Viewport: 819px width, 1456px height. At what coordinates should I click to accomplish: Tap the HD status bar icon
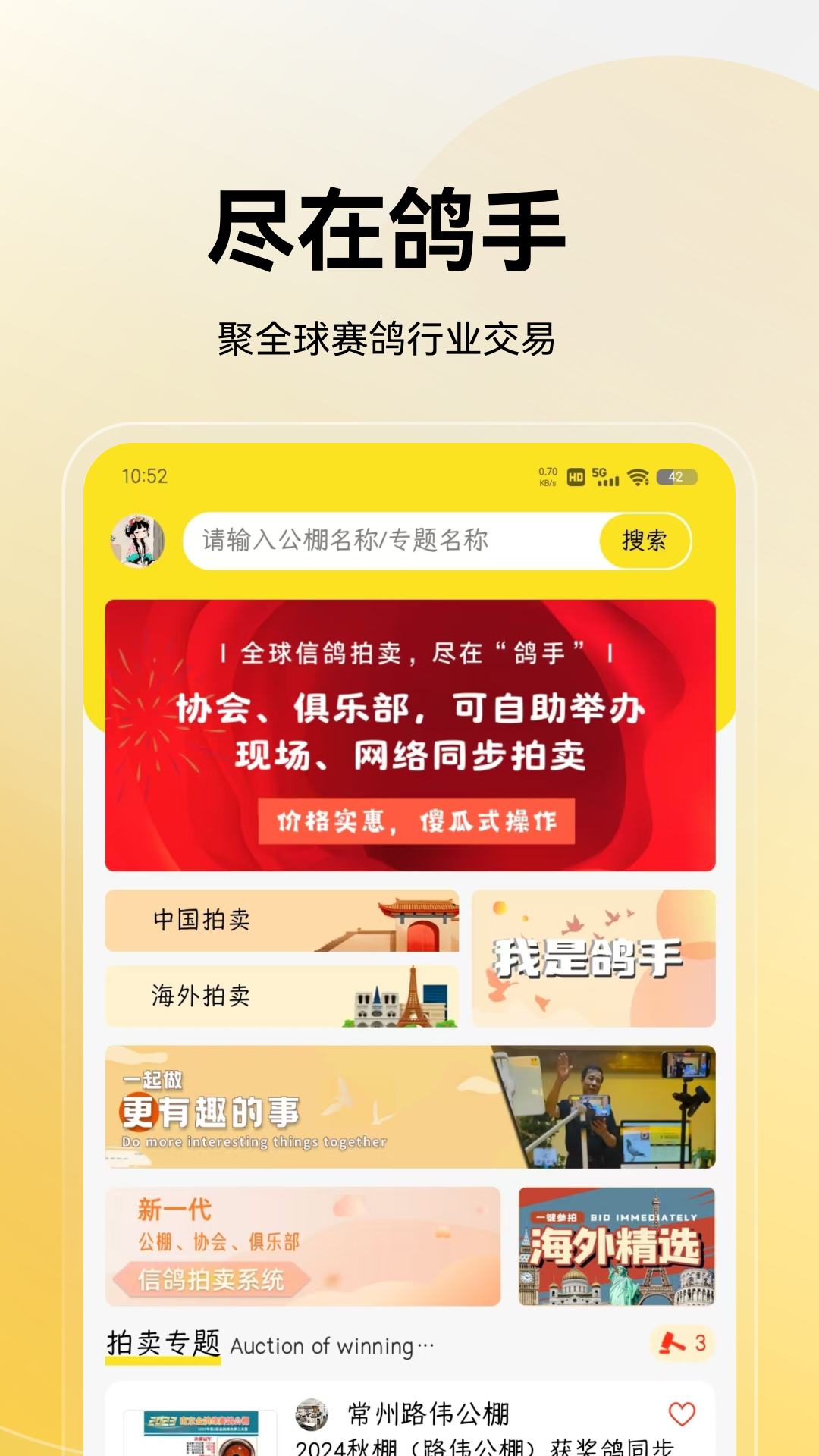point(574,475)
